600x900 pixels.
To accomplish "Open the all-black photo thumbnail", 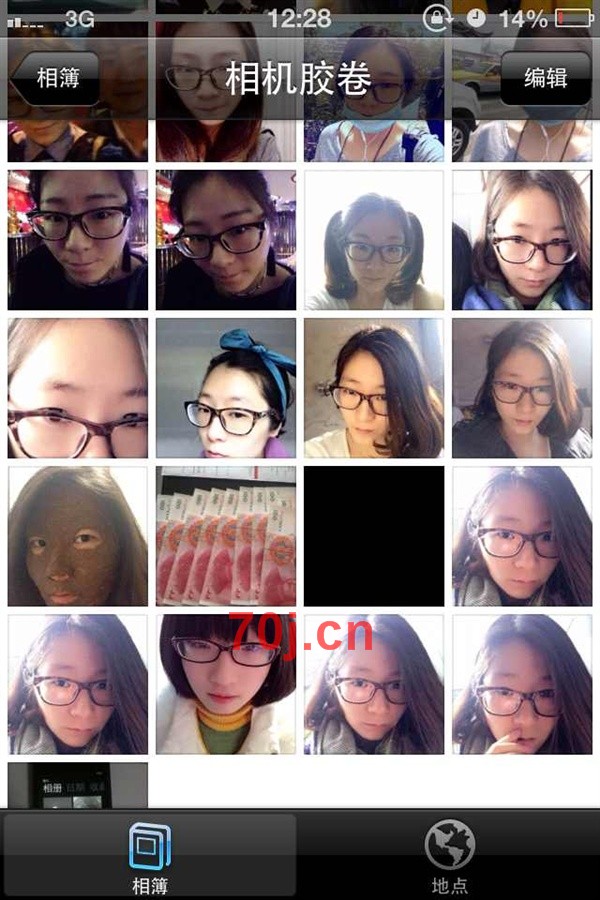I will [374, 536].
